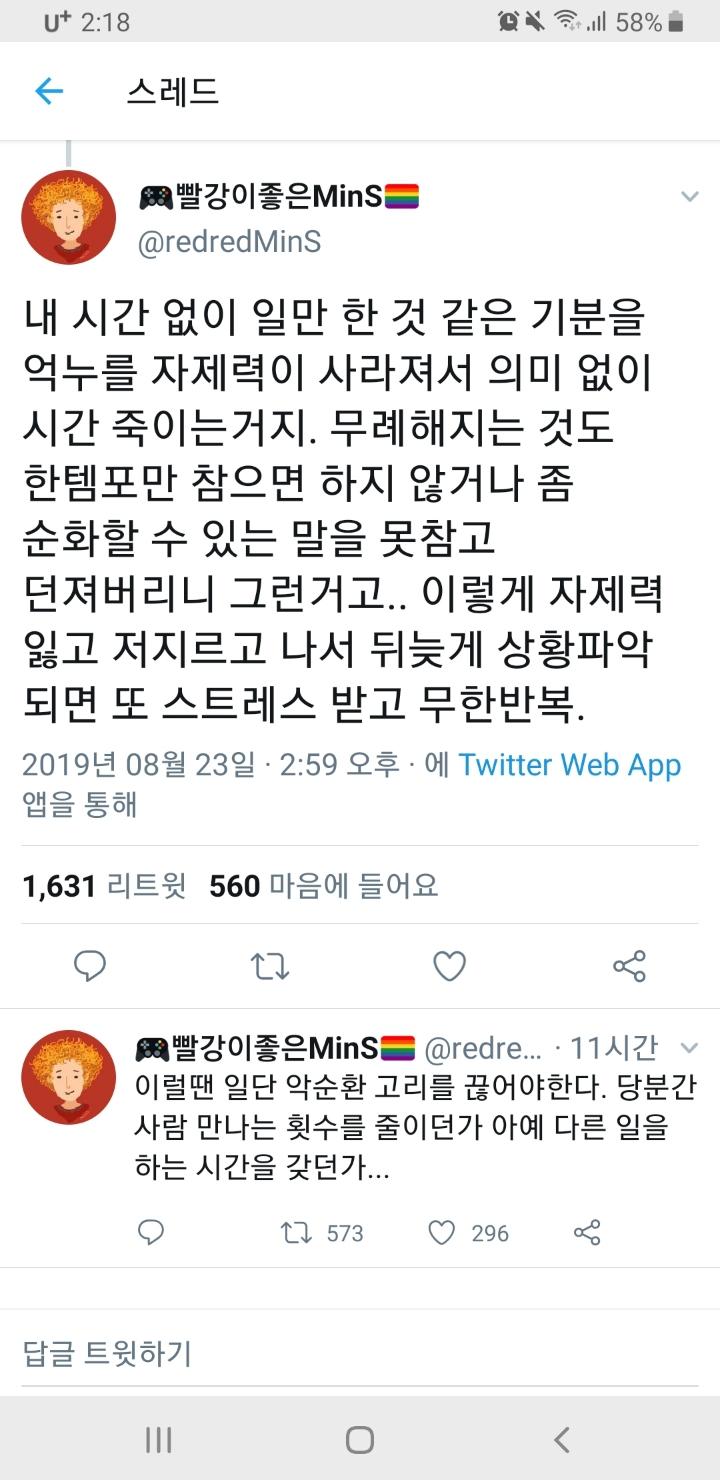Expand the chevron on the 11시간 reply

tap(688, 1048)
